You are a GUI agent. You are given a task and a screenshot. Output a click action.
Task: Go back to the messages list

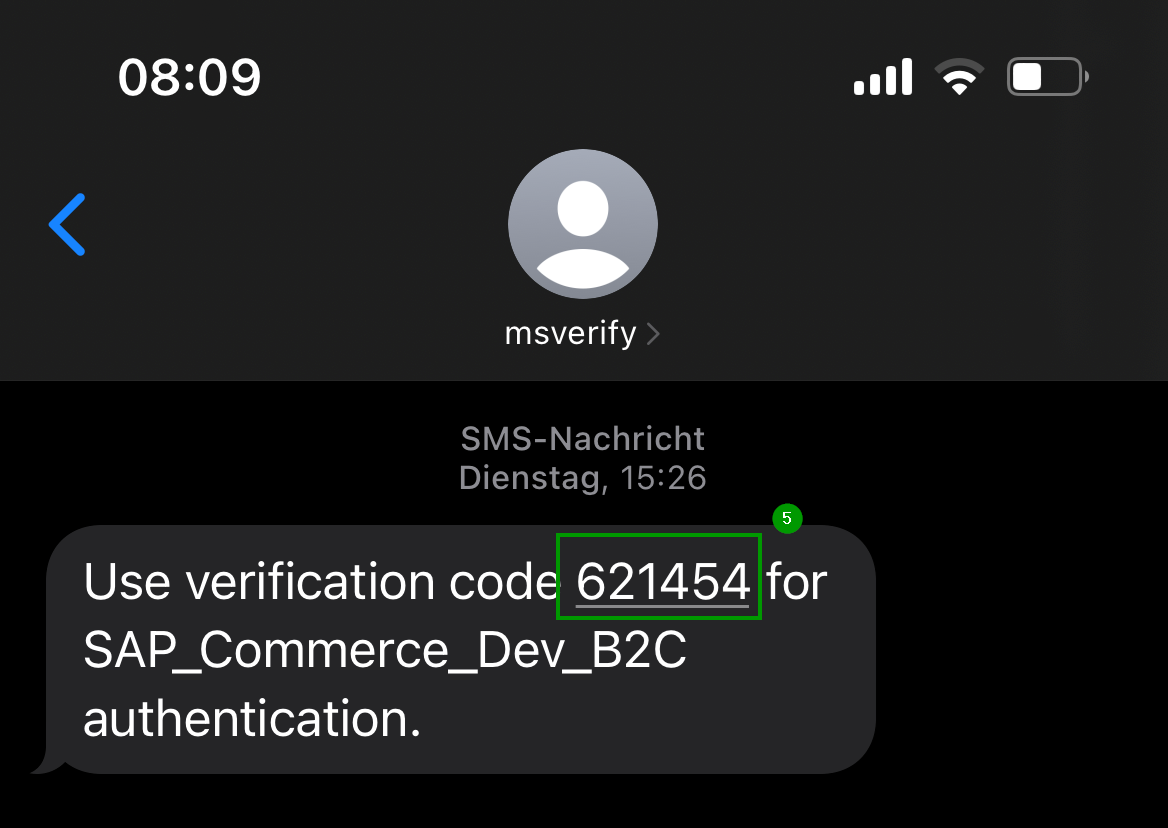[x=68, y=224]
